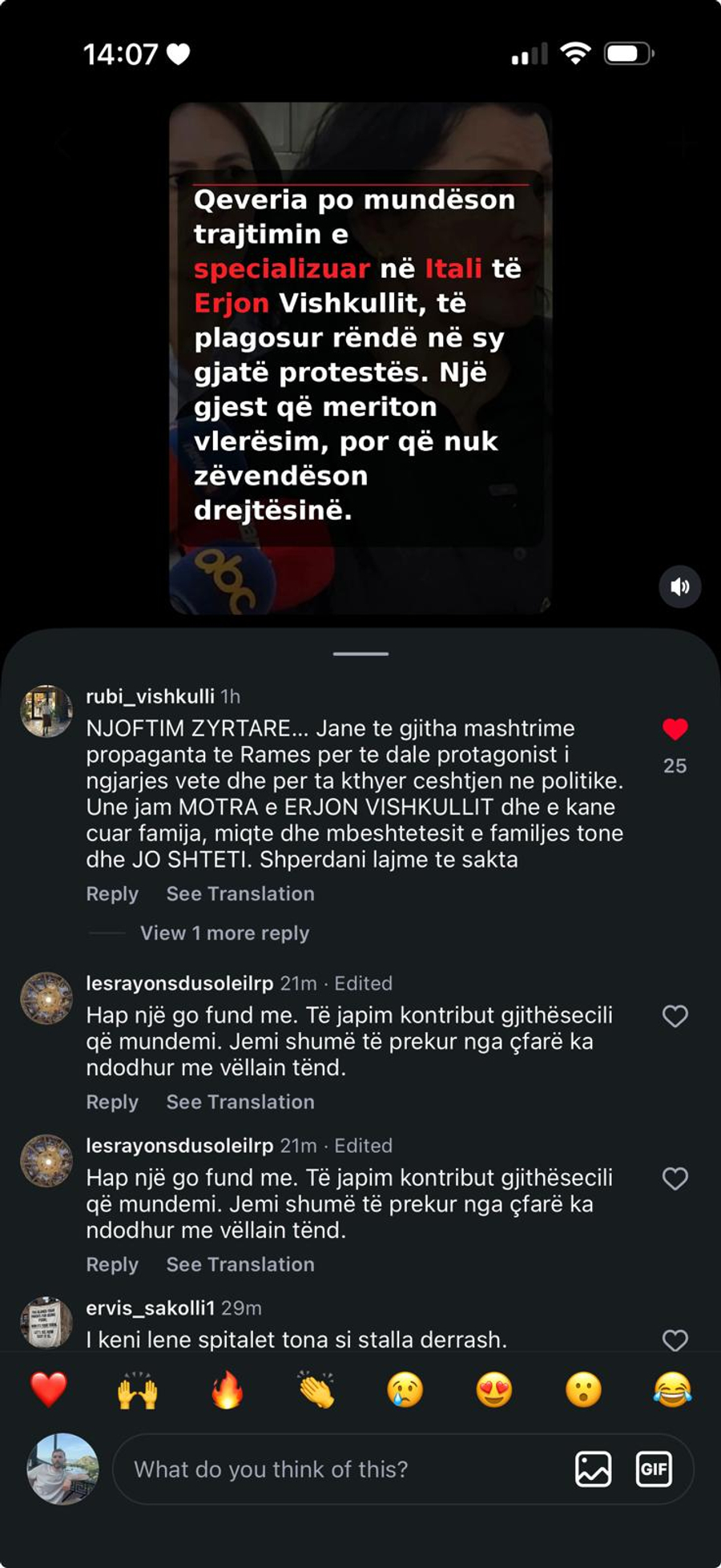Reply to rubi_vishkulli's comment
Viewport: 721px width, 1568px height.
[112, 893]
